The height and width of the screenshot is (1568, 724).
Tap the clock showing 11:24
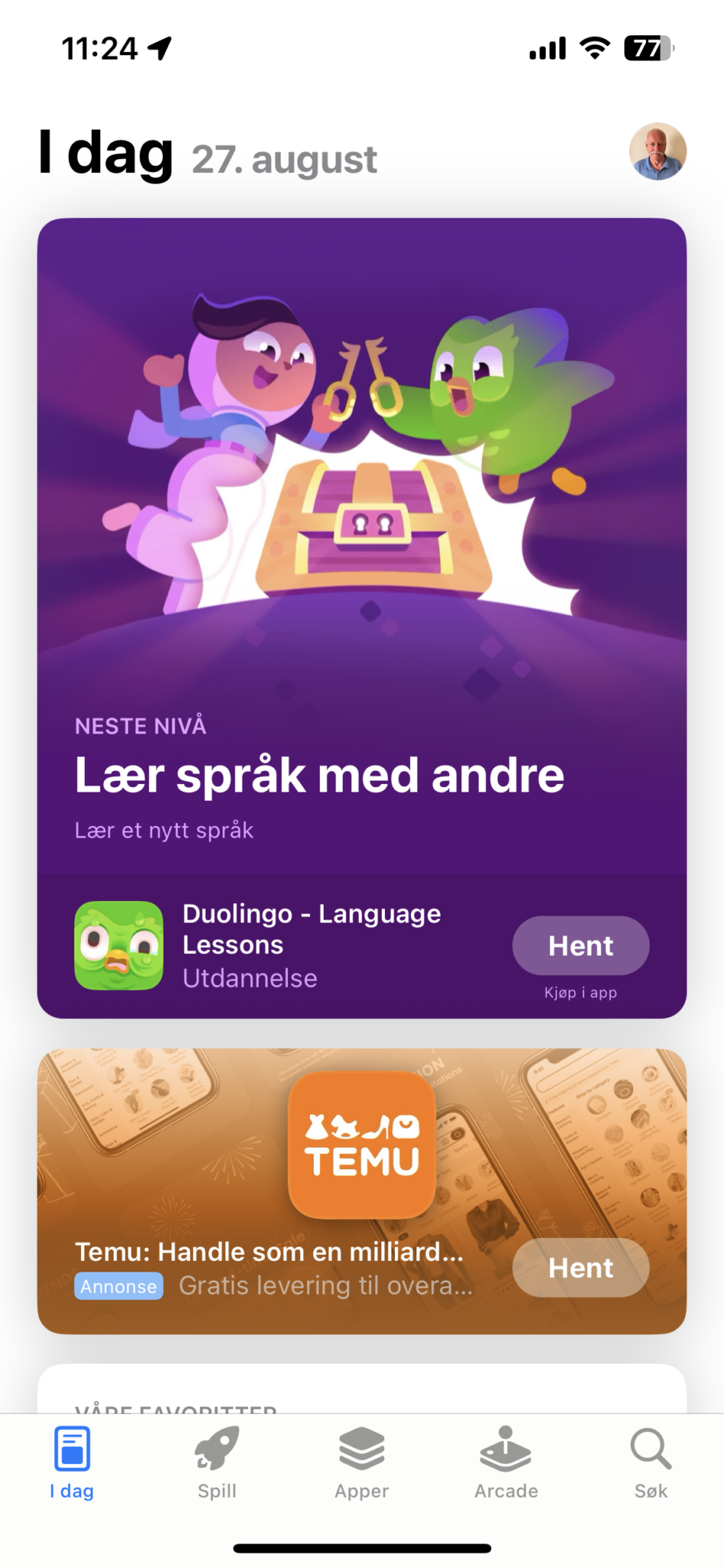click(x=99, y=46)
